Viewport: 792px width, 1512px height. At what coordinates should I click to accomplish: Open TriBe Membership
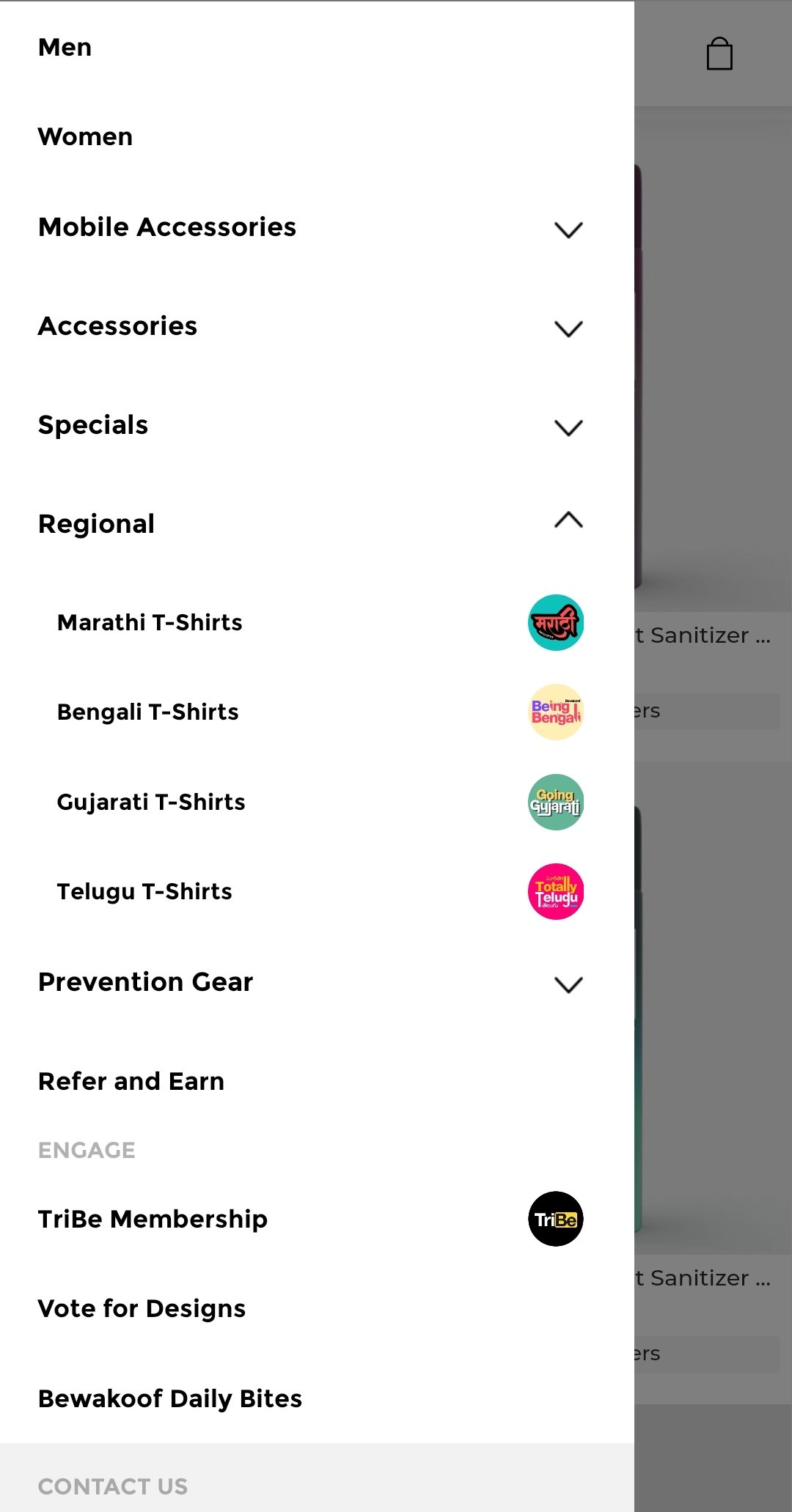(153, 1219)
